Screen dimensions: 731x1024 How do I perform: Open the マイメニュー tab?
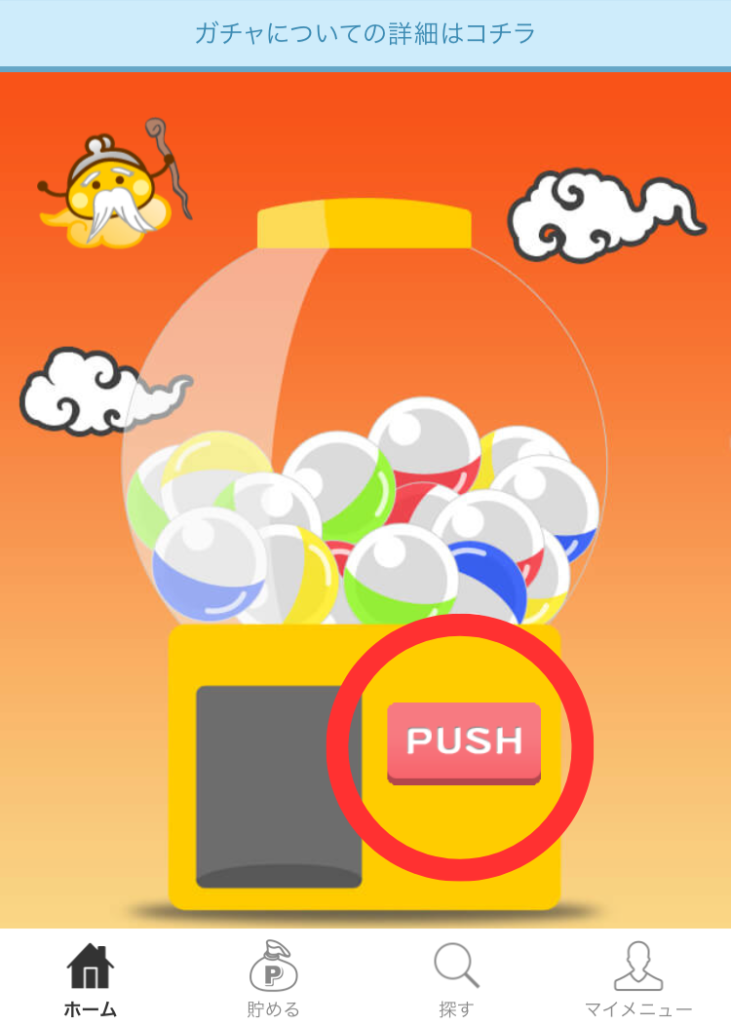coord(638,980)
